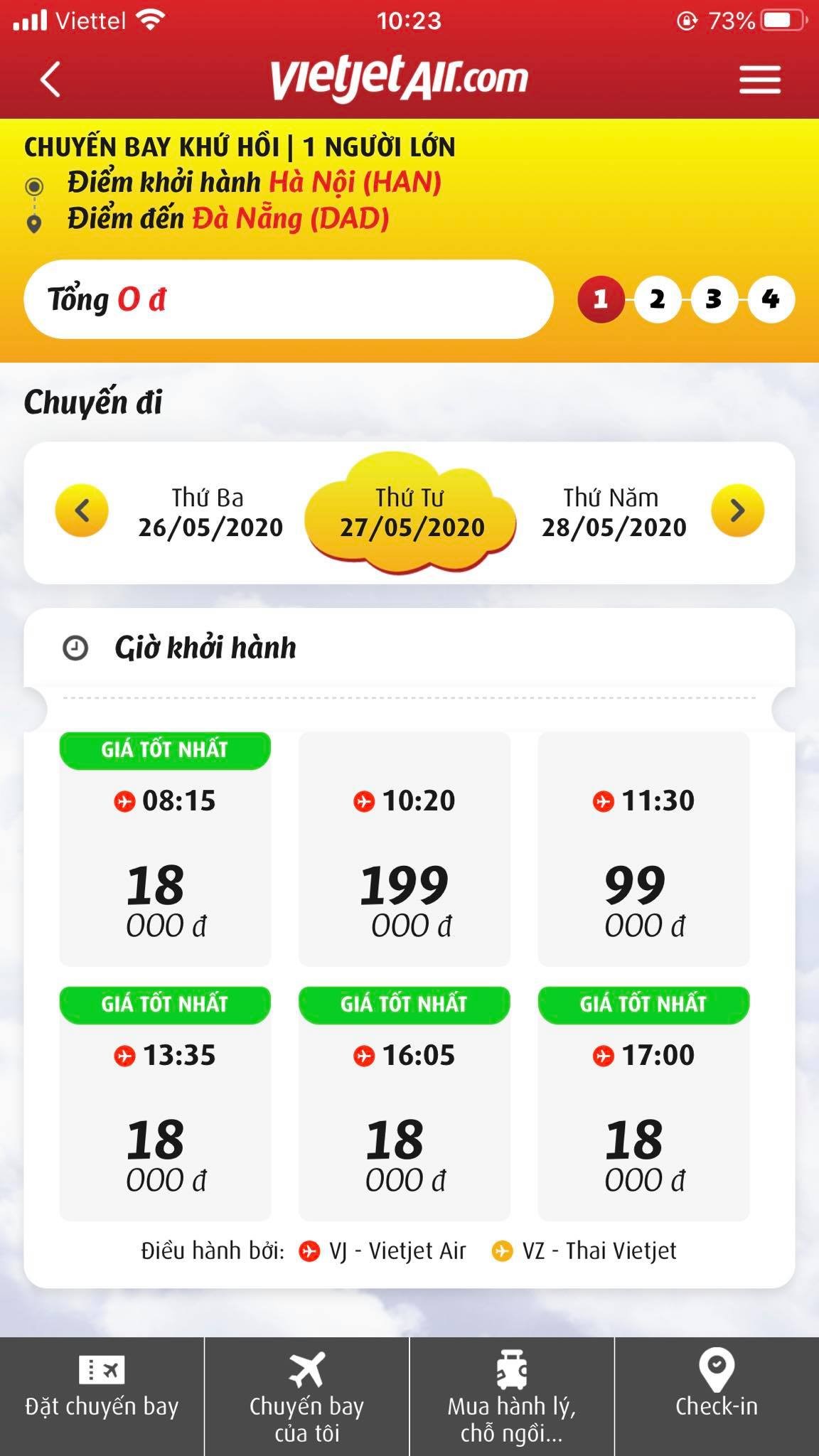Open the Đặt chuyến bay tab

click(x=102, y=1395)
